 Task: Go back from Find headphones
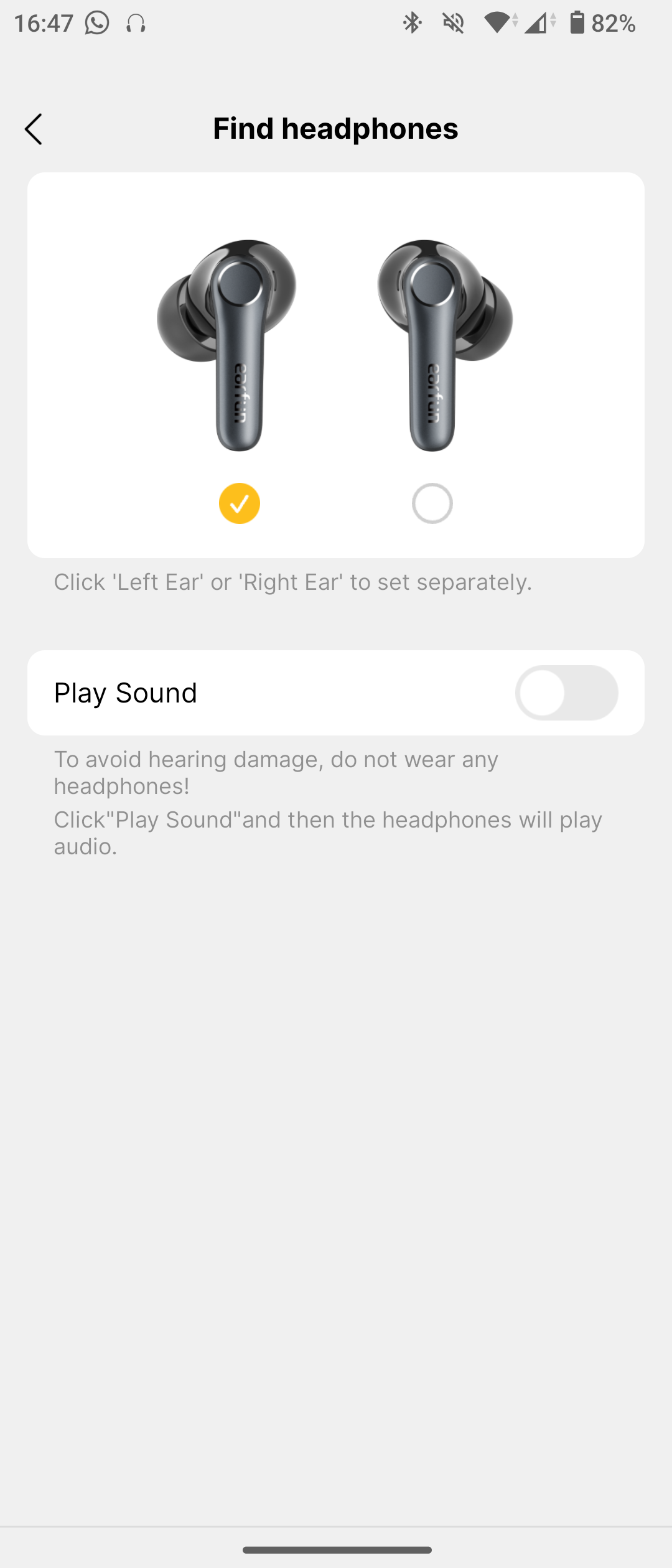[34, 129]
